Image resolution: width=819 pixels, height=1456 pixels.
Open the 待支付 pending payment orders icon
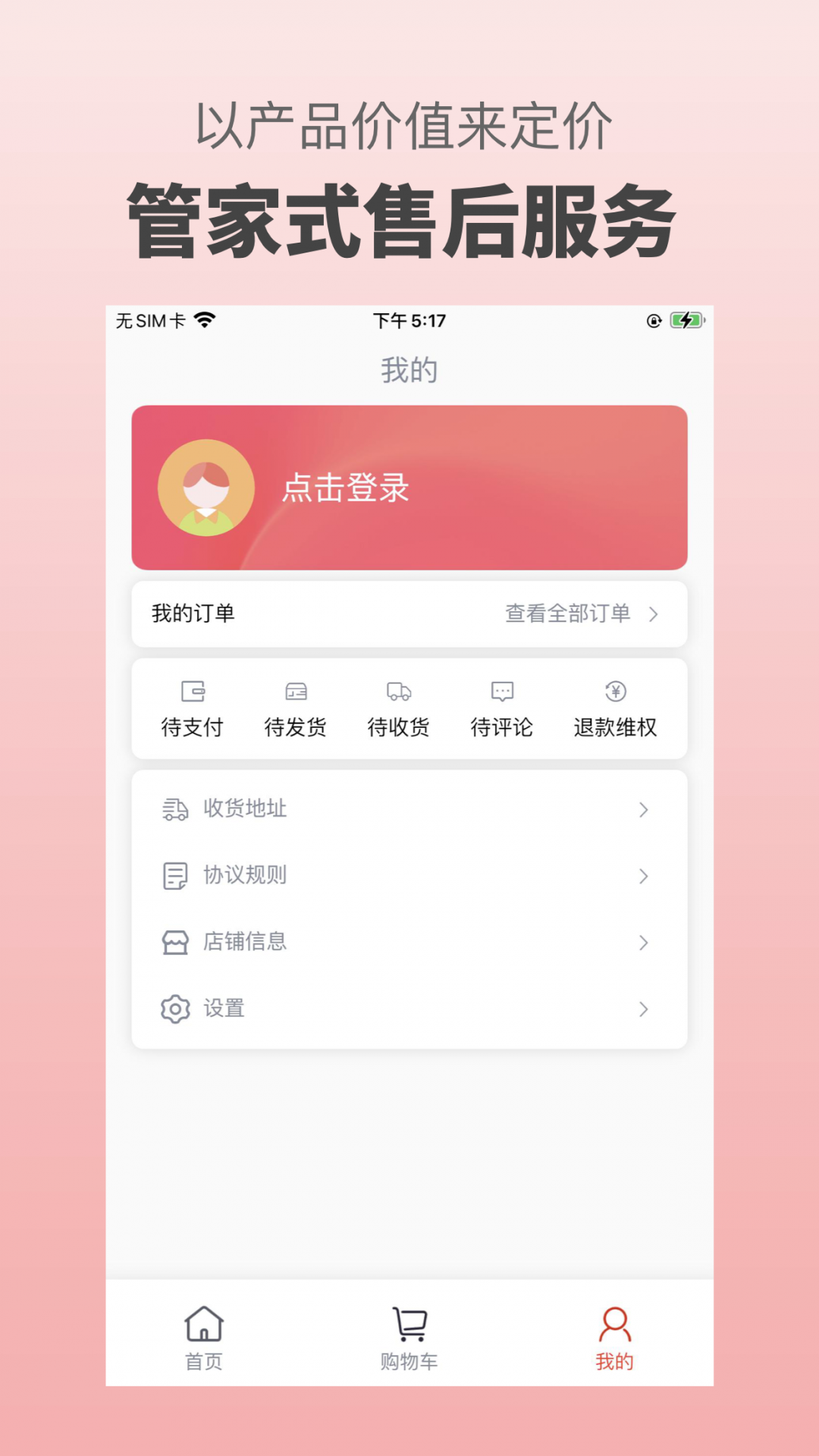(x=192, y=692)
